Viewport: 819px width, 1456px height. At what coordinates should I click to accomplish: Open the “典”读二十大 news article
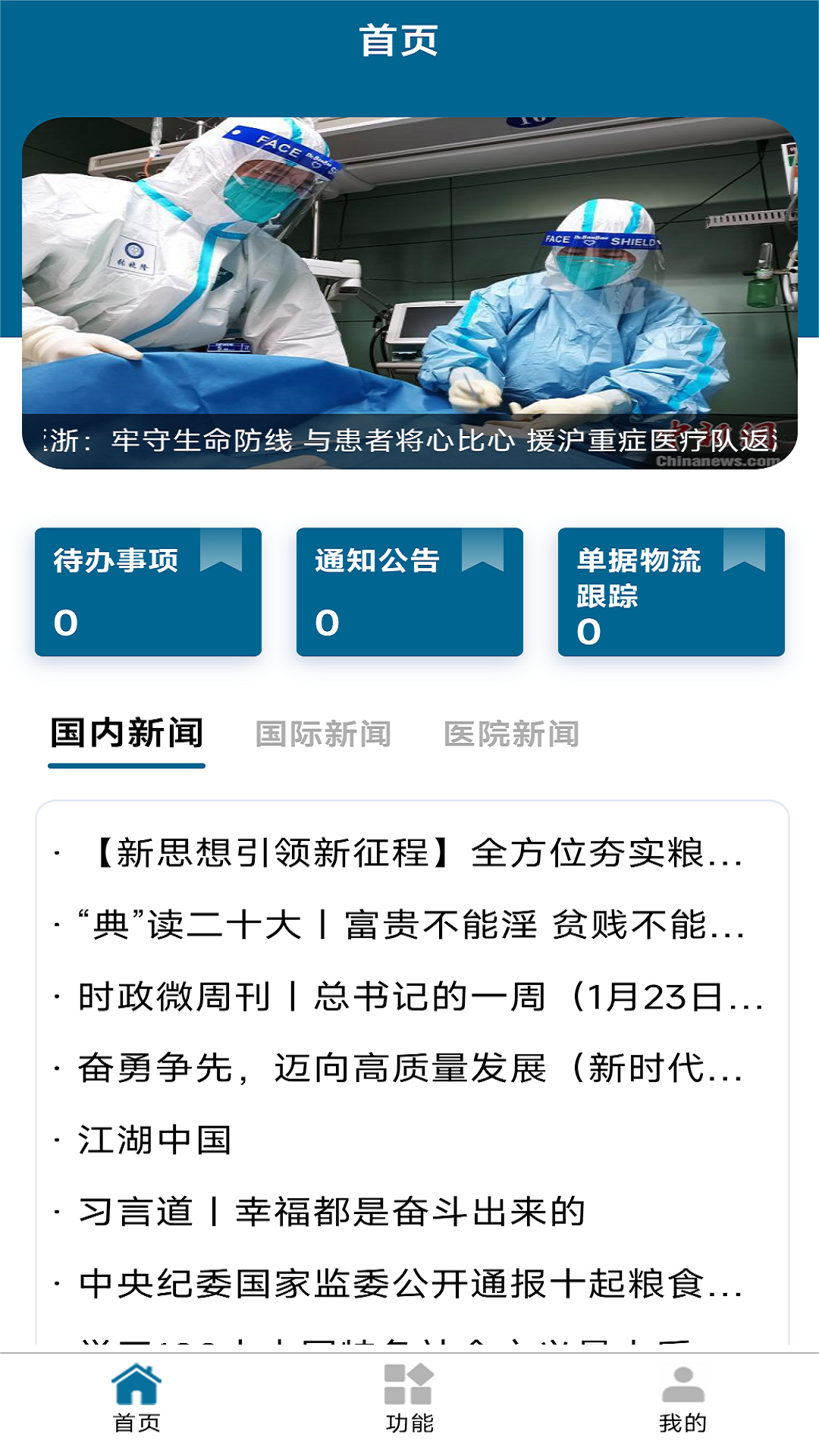(413, 925)
